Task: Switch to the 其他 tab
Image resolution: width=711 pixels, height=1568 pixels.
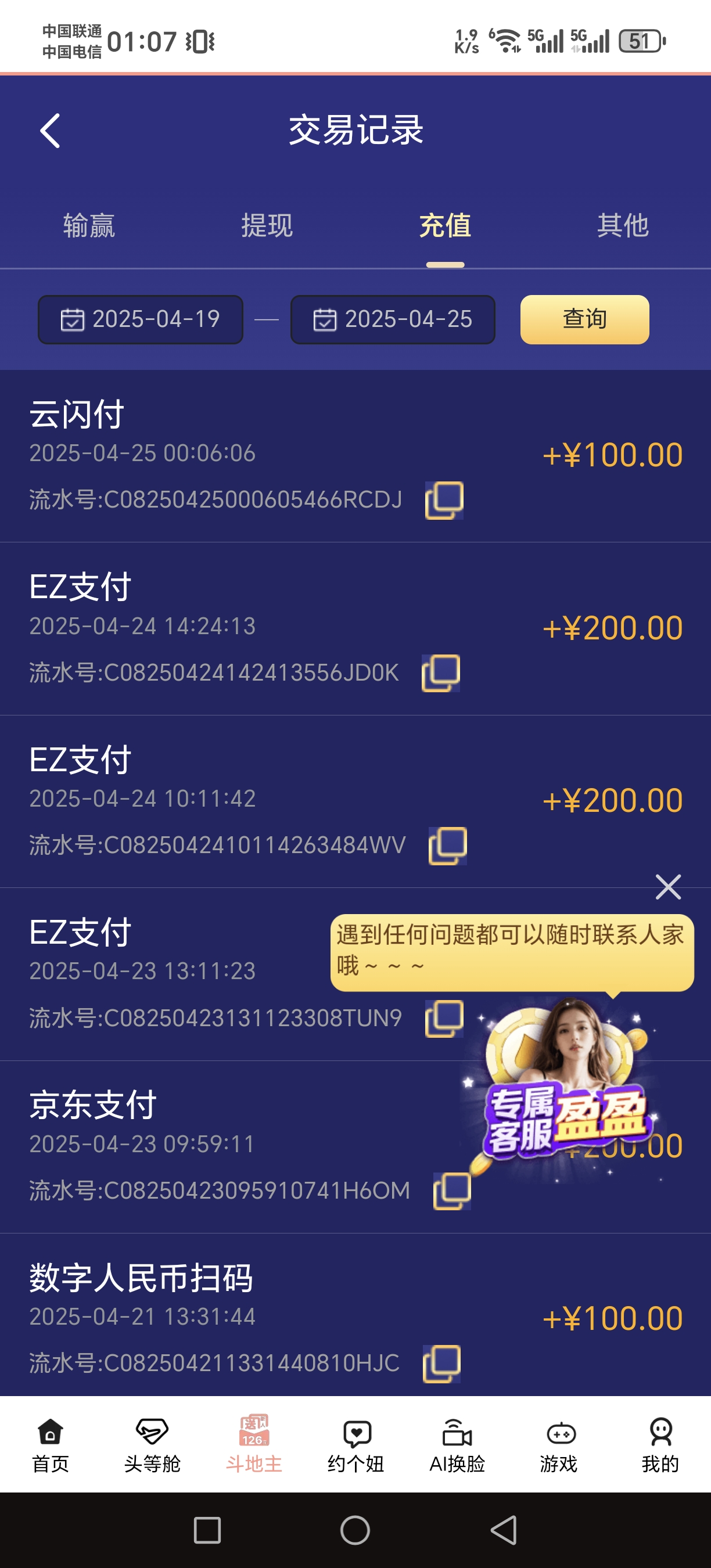Action: (x=622, y=226)
